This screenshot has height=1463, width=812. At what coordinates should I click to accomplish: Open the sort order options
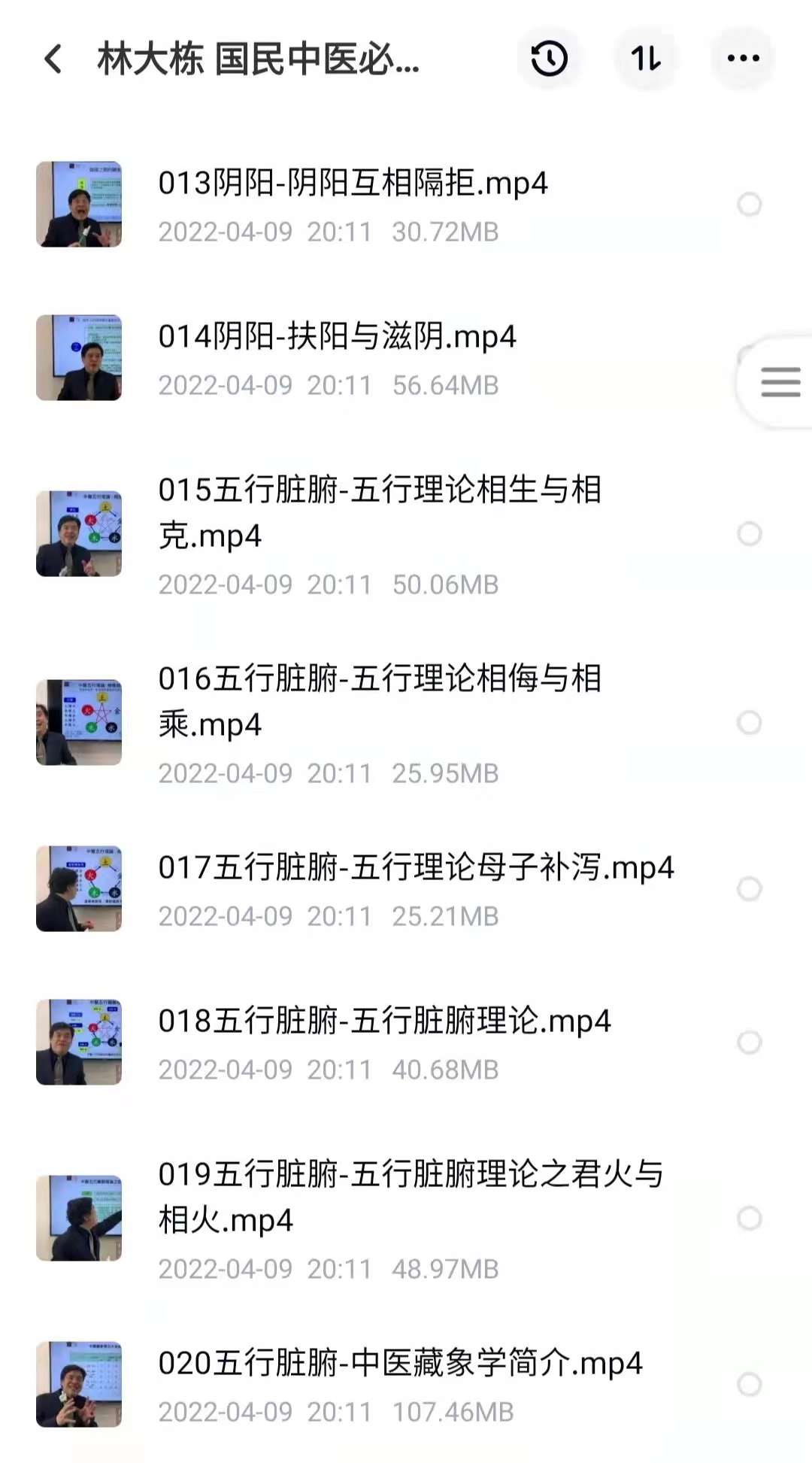coord(646,59)
